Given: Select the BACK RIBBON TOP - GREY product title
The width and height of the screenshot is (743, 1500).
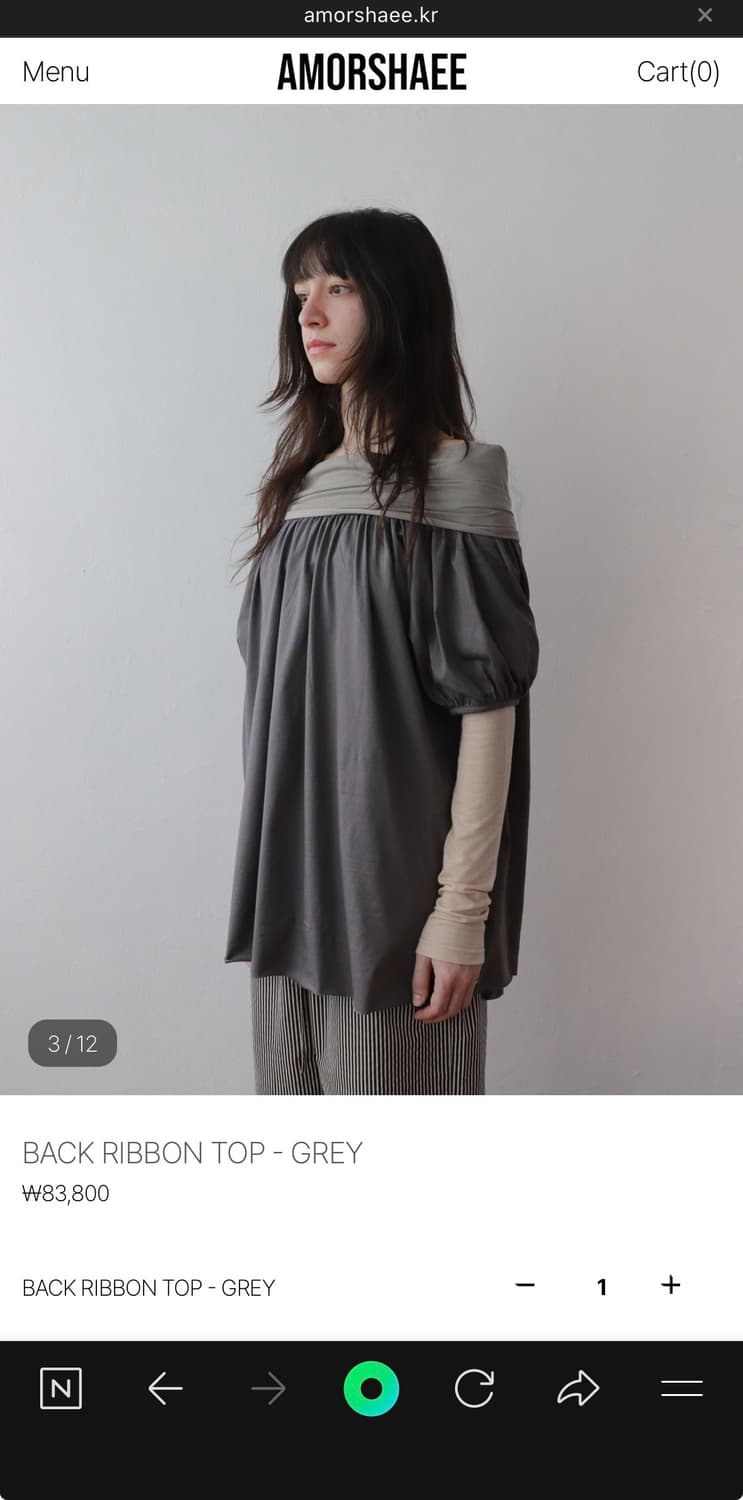Looking at the screenshot, I should click(193, 1153).
